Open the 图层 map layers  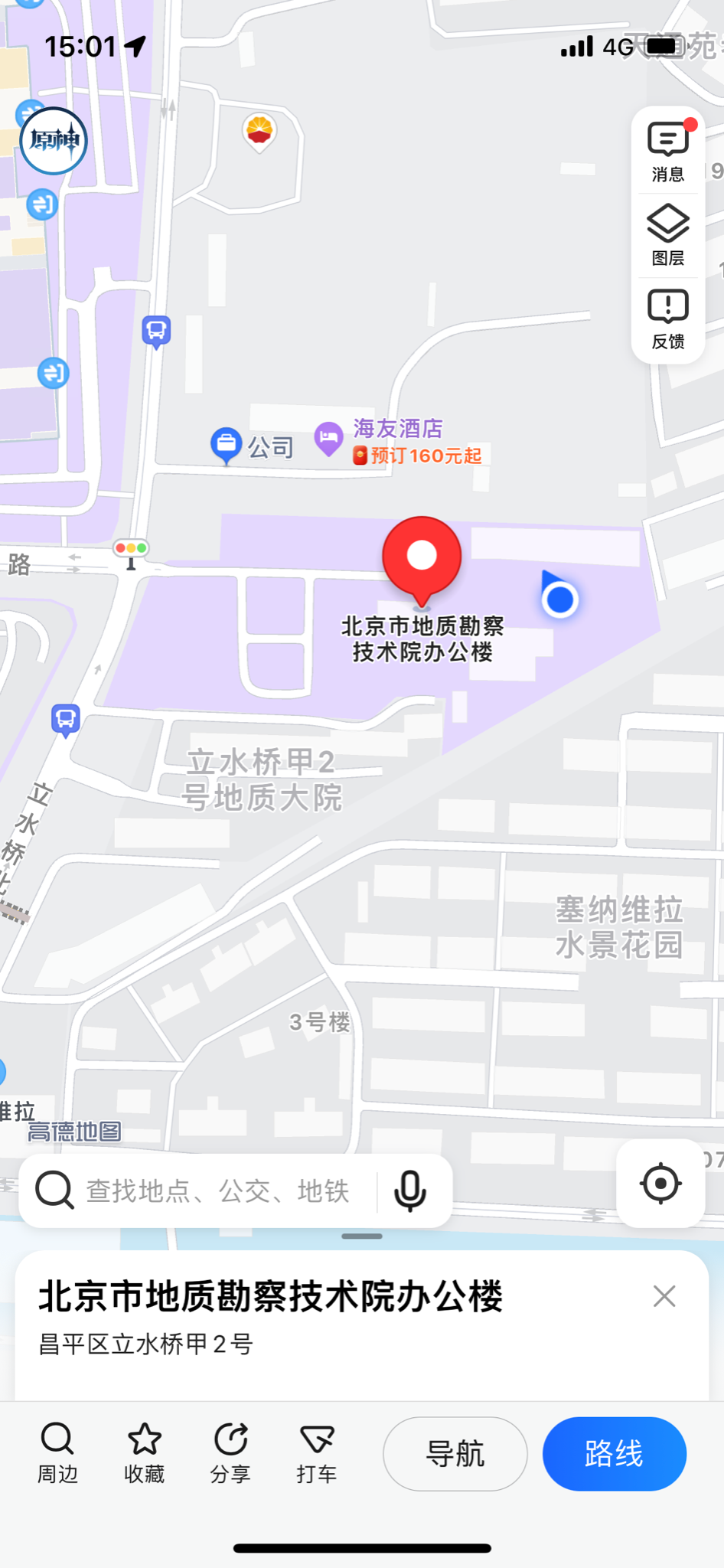point(667,235)
